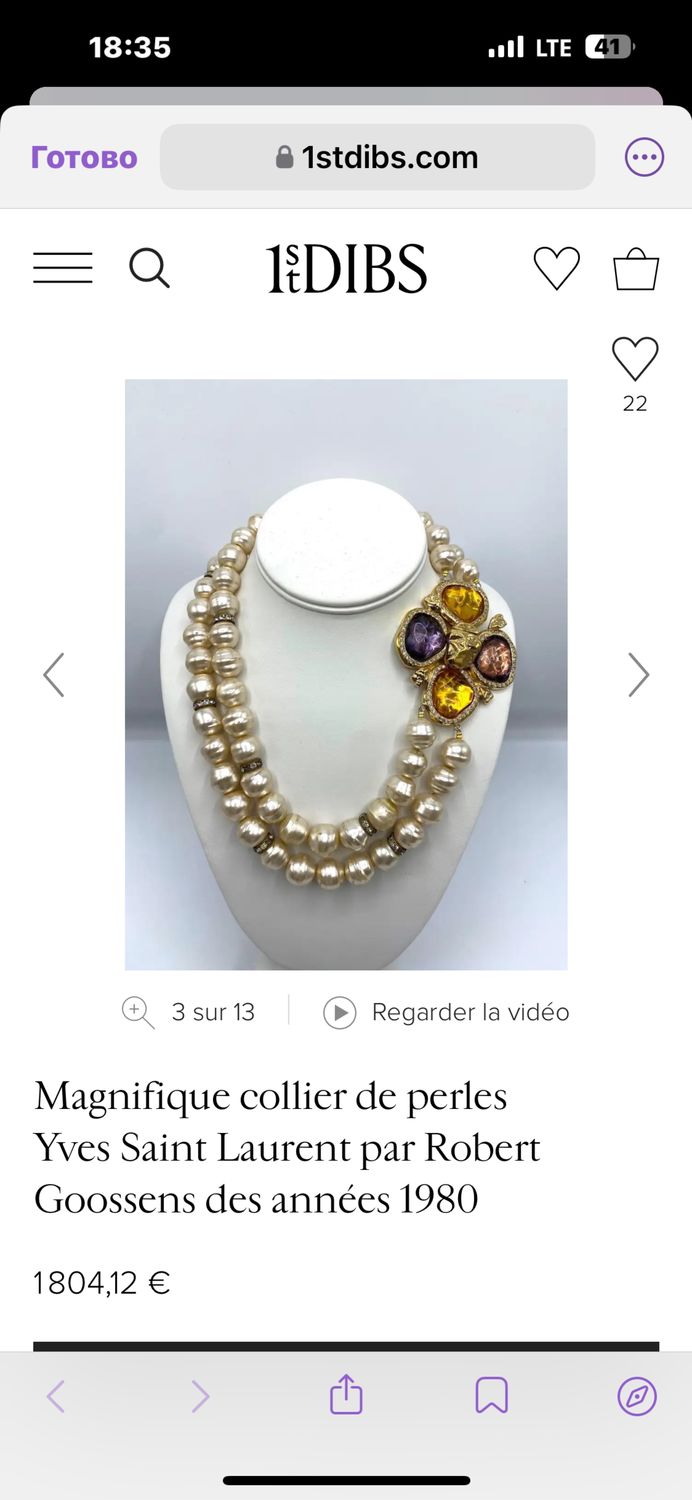The image size is (692, 1500).
Task: Show the previous product photo
Action: [54, 675]
